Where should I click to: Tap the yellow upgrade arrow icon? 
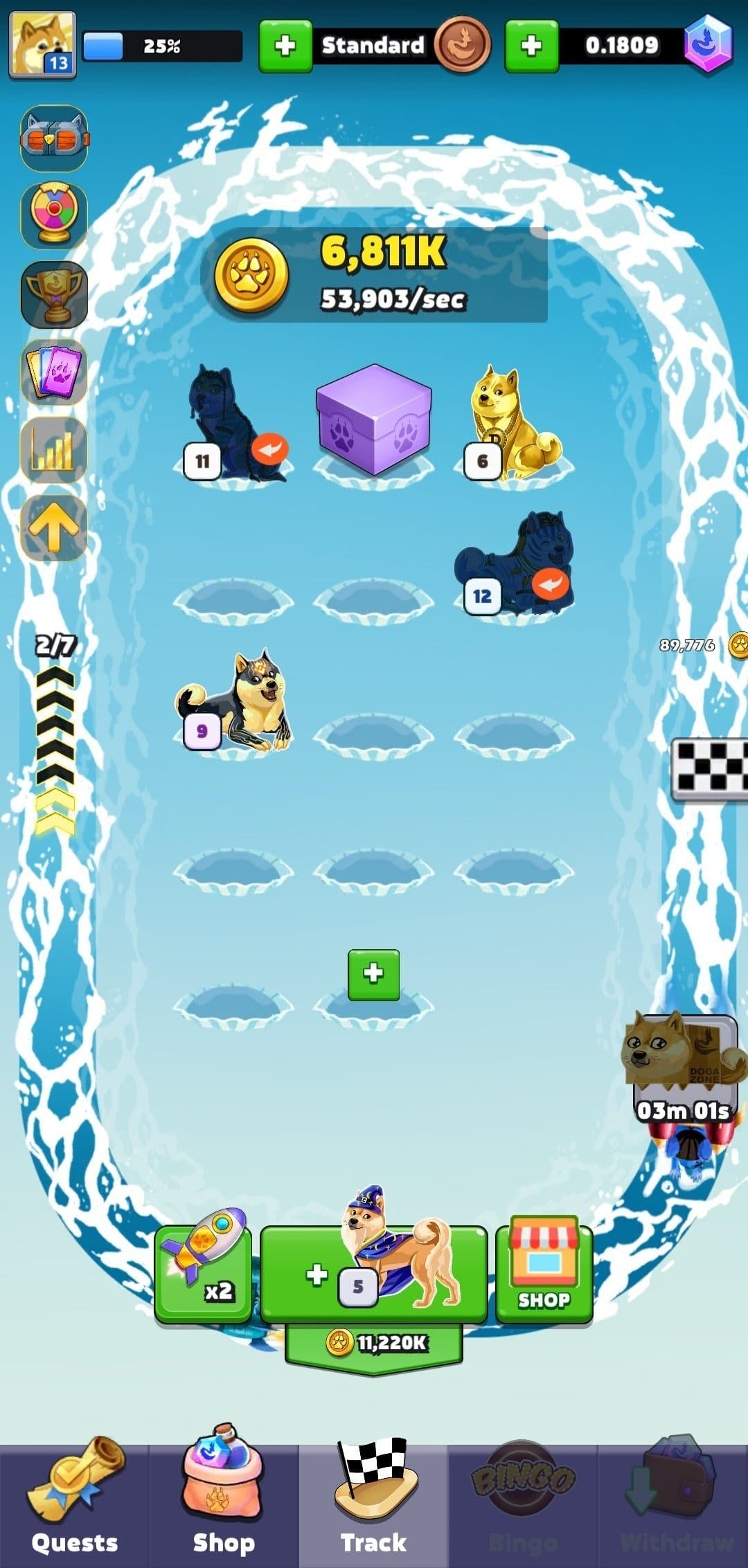[54, 528]
